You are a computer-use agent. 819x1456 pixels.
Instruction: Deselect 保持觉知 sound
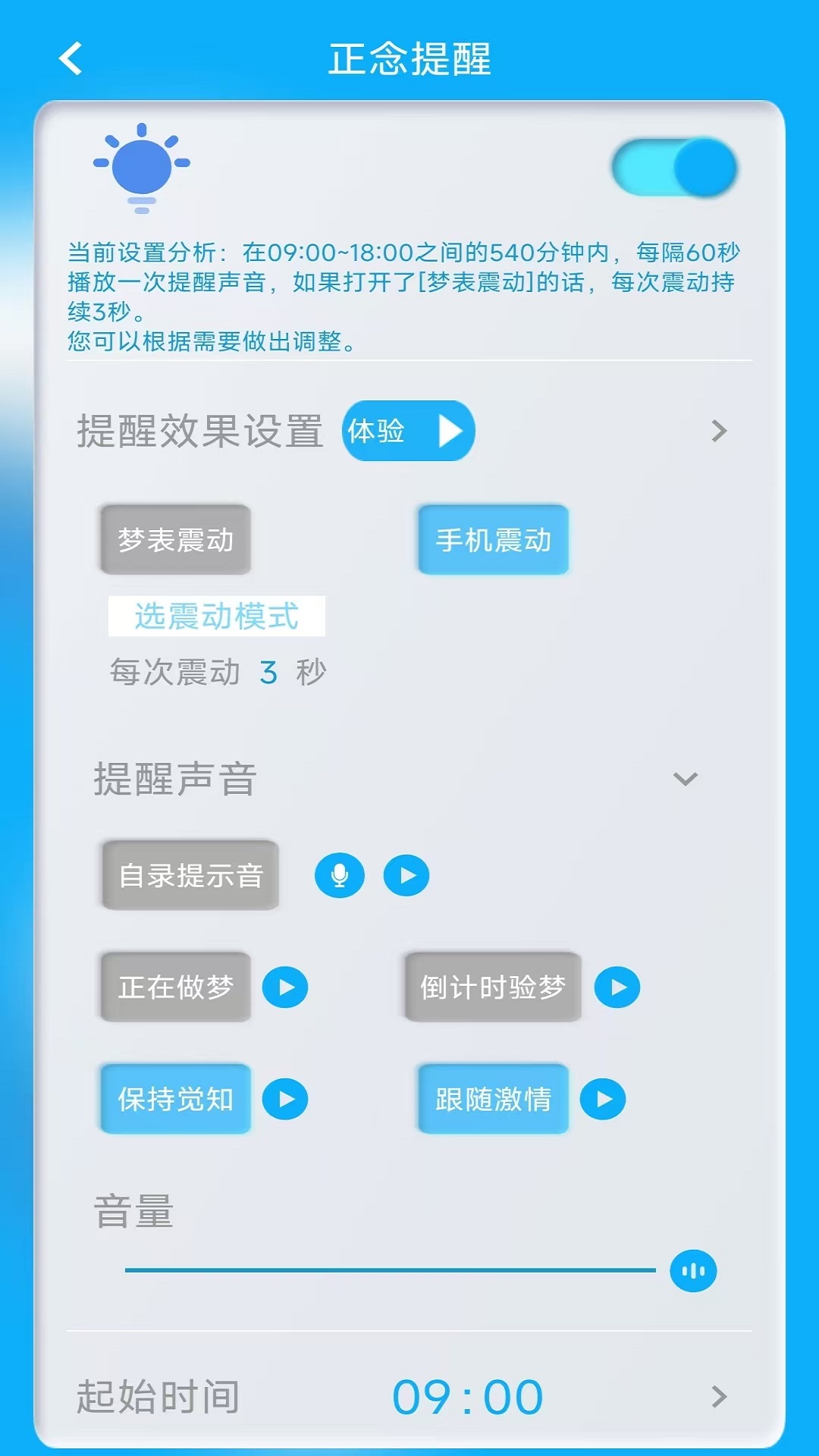coord(175,1099)
